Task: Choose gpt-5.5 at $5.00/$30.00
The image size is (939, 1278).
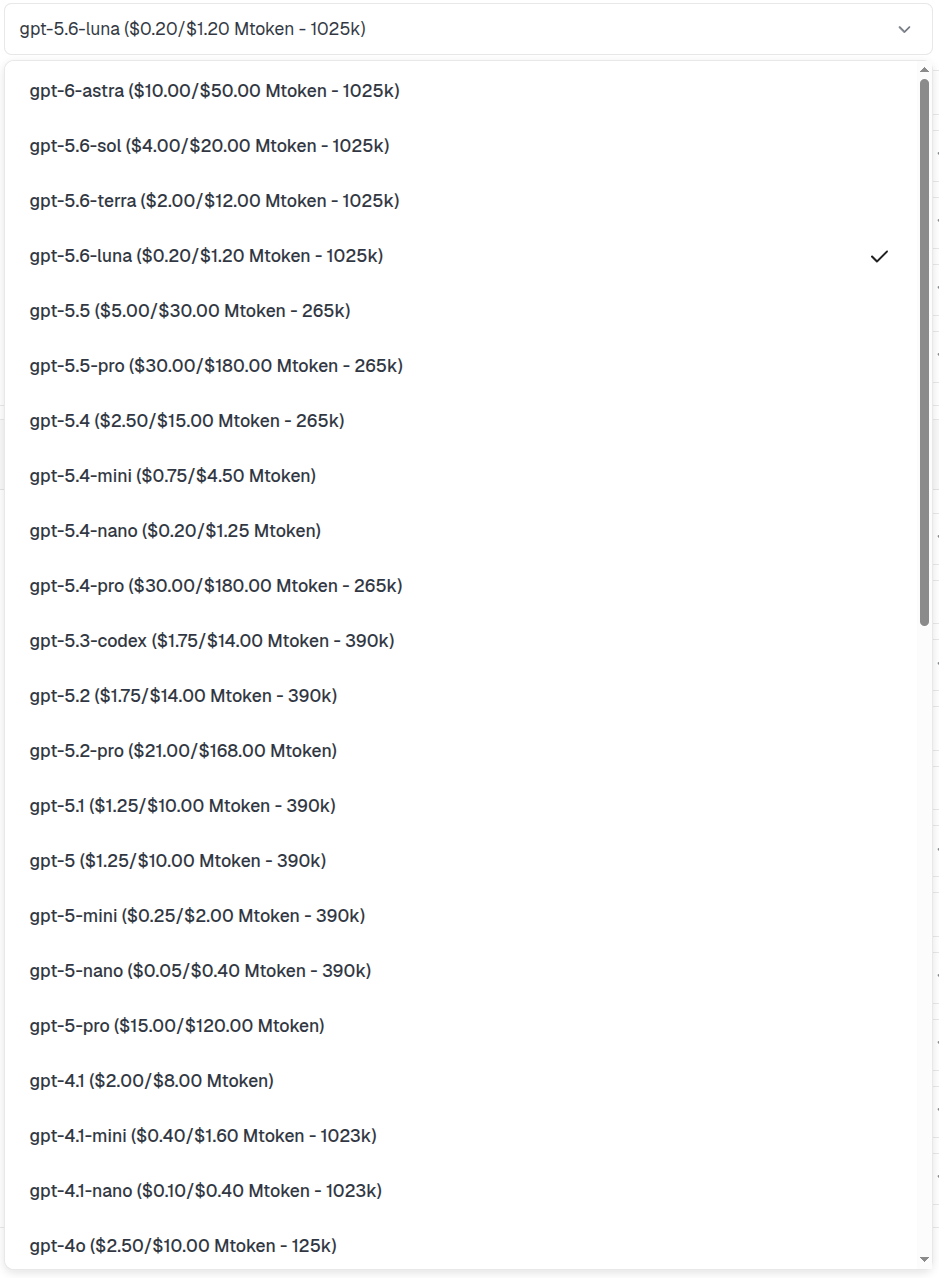Action: pyautogui.click(x=461, y=311)
